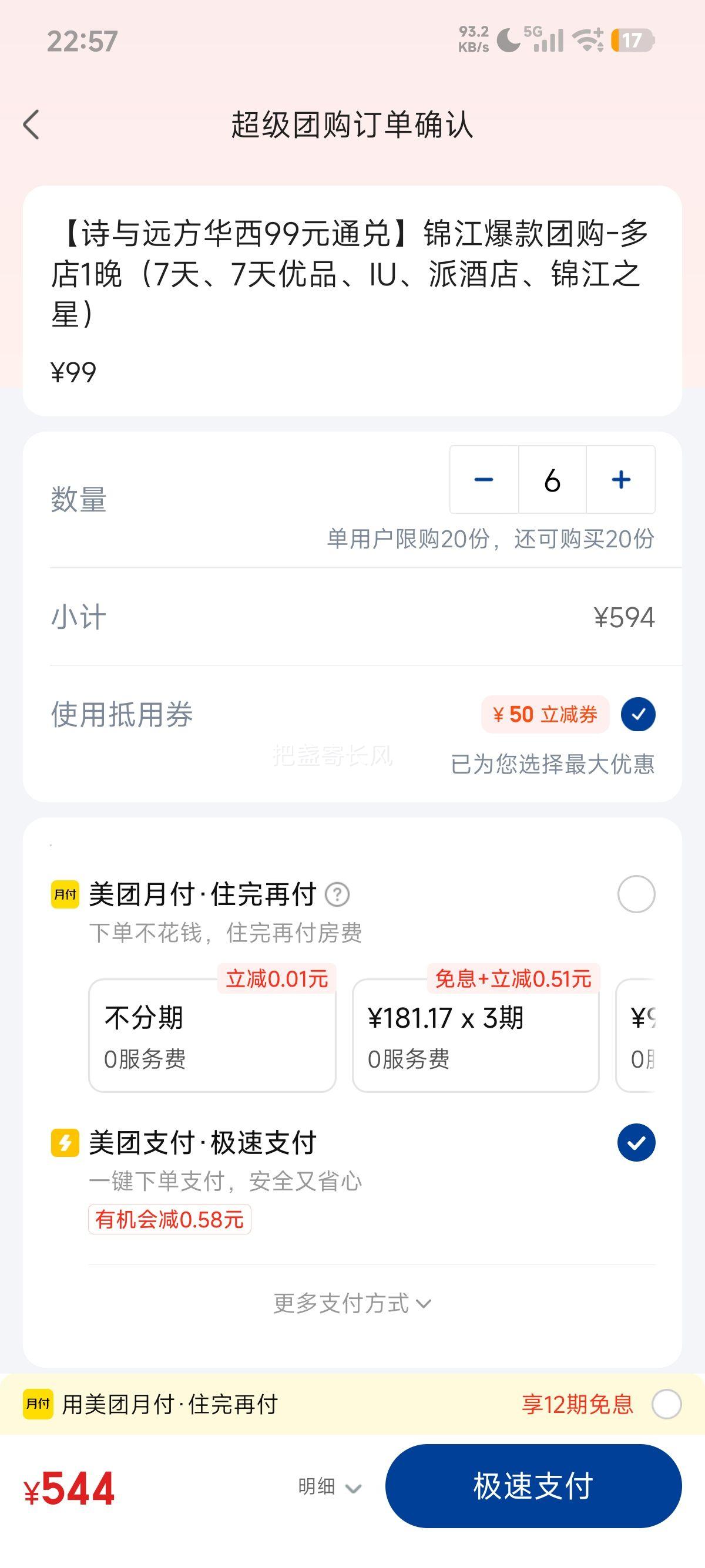Expand 更多支付方式 to show more payment methods
The image size is (705, 1568).
click(352, 1303)
